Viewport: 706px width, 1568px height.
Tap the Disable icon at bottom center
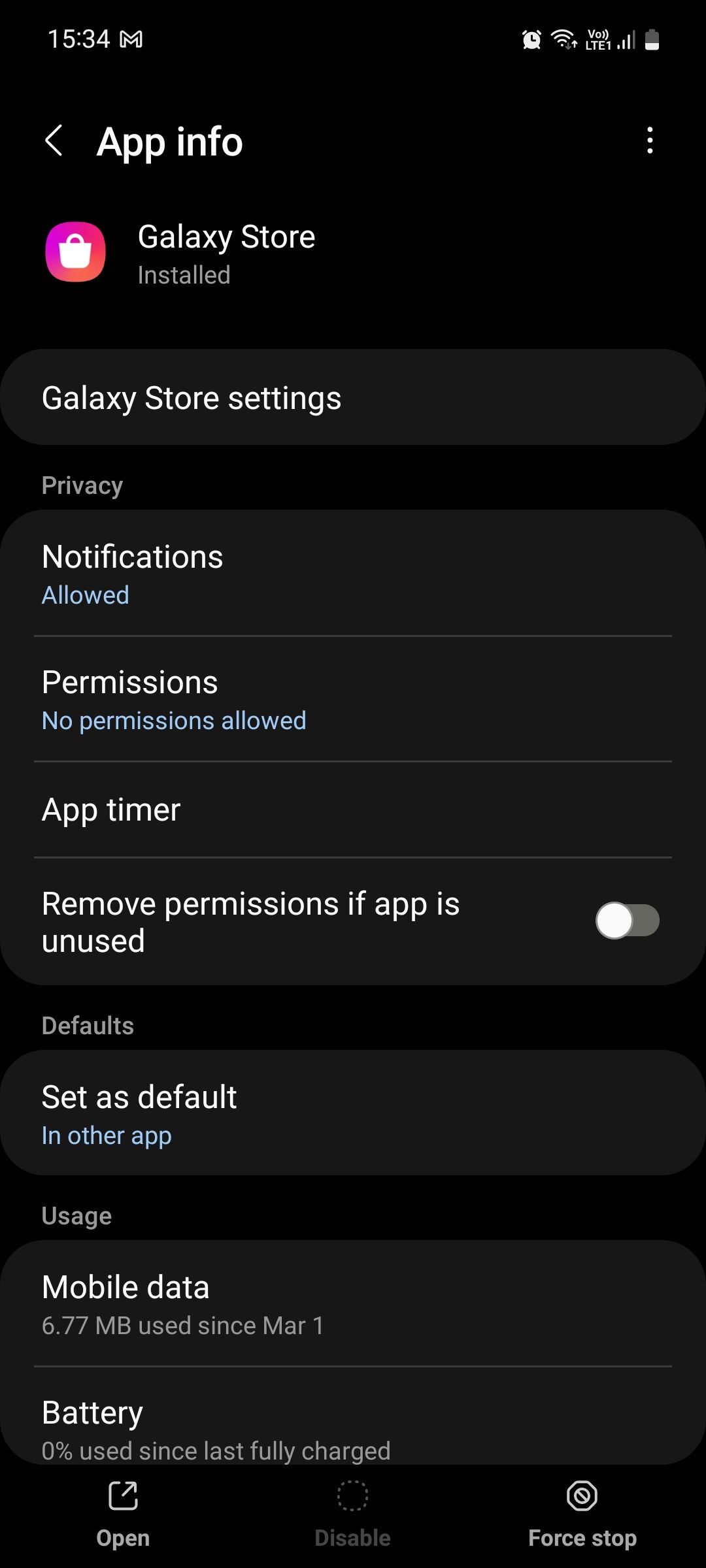click(352, 1496)
